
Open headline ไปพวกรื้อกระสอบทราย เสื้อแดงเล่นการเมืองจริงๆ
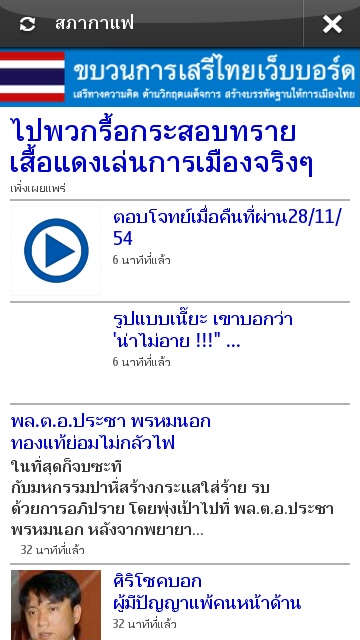[x=161, y=147]
